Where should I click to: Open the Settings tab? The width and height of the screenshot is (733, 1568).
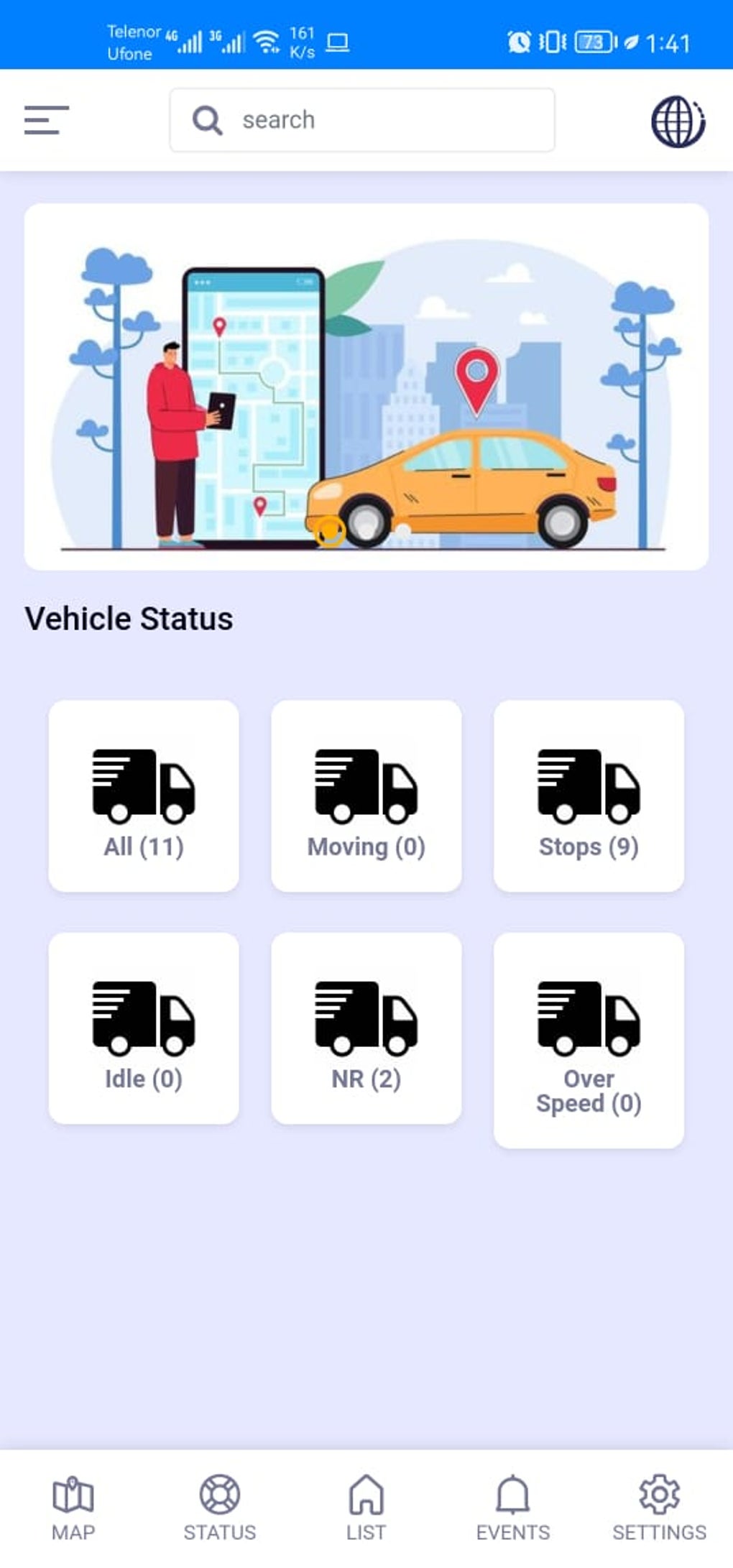point(660,1508)
